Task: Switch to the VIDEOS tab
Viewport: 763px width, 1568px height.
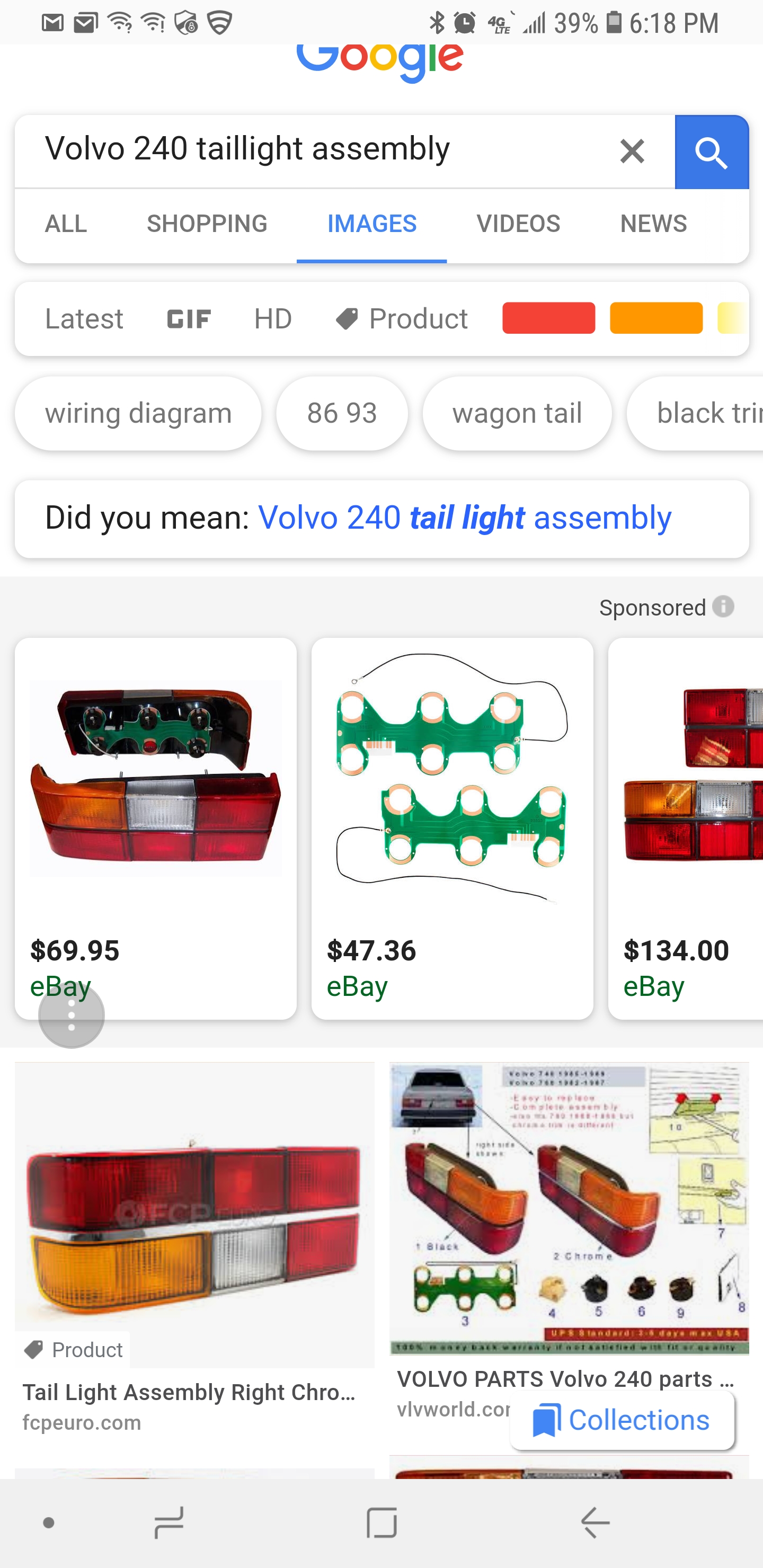Action: pyautogui.click(x=518, y=224)
